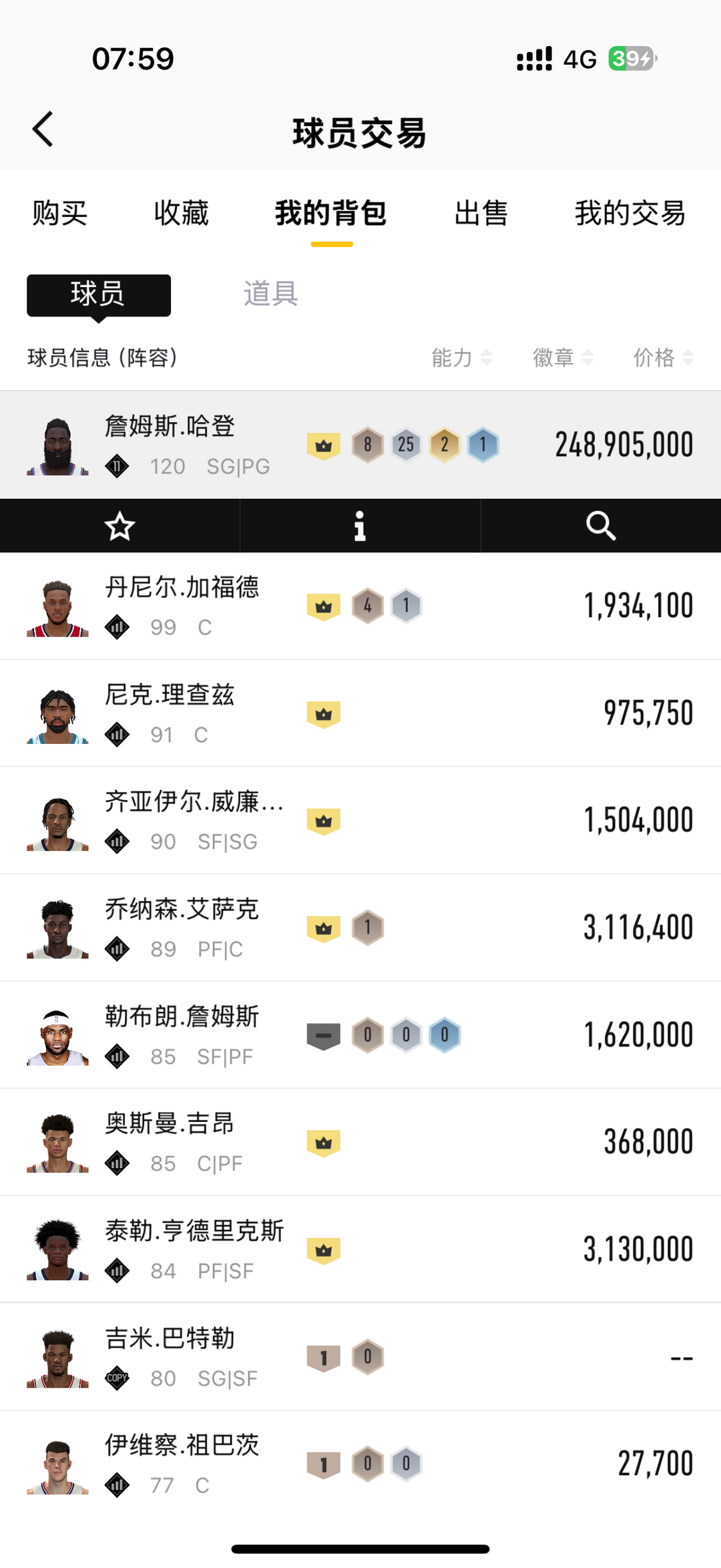Select 吉米.巴特勒 row
The width and height of the screenshot is (721, 1568).
(360, 1357)
